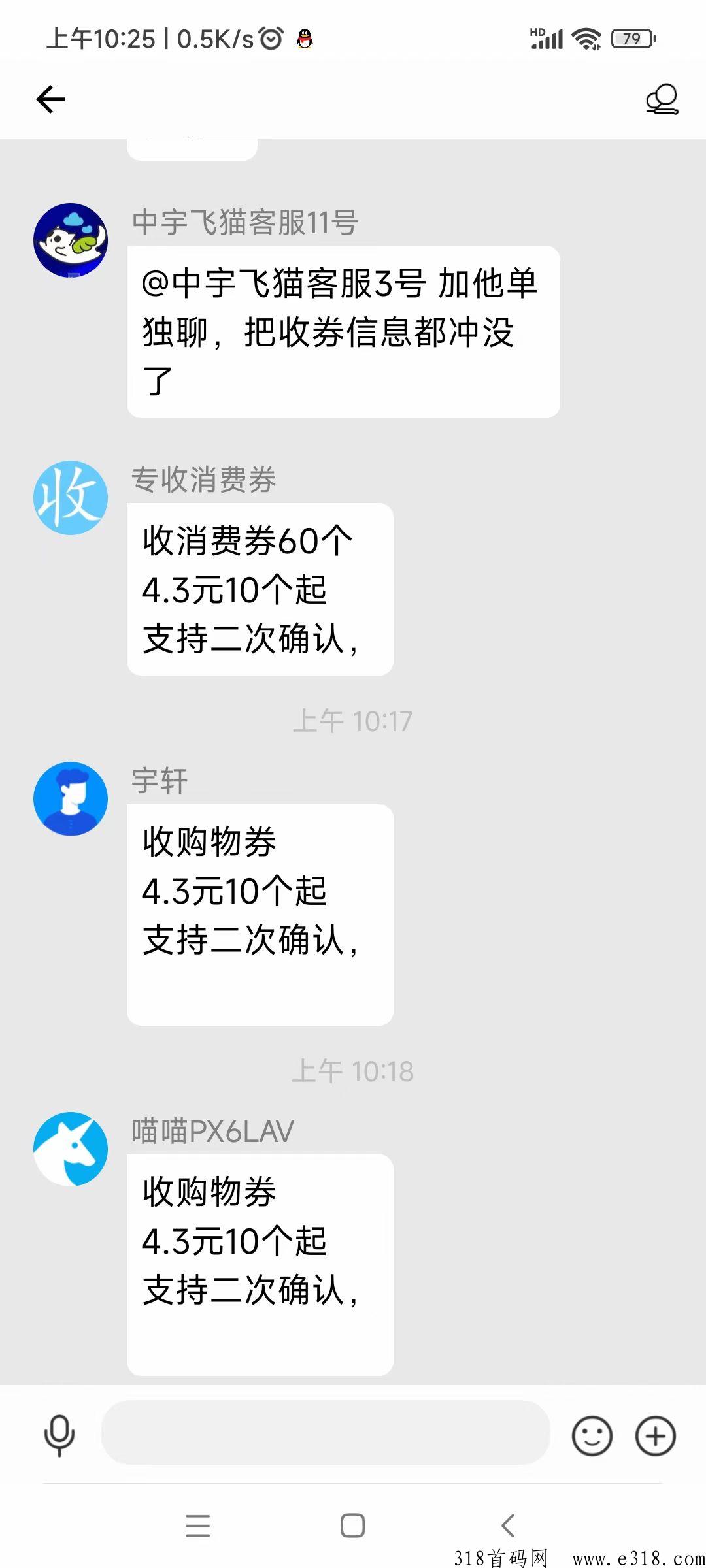Open 专收消费券's avatar with 收 letter

(70, 497)
